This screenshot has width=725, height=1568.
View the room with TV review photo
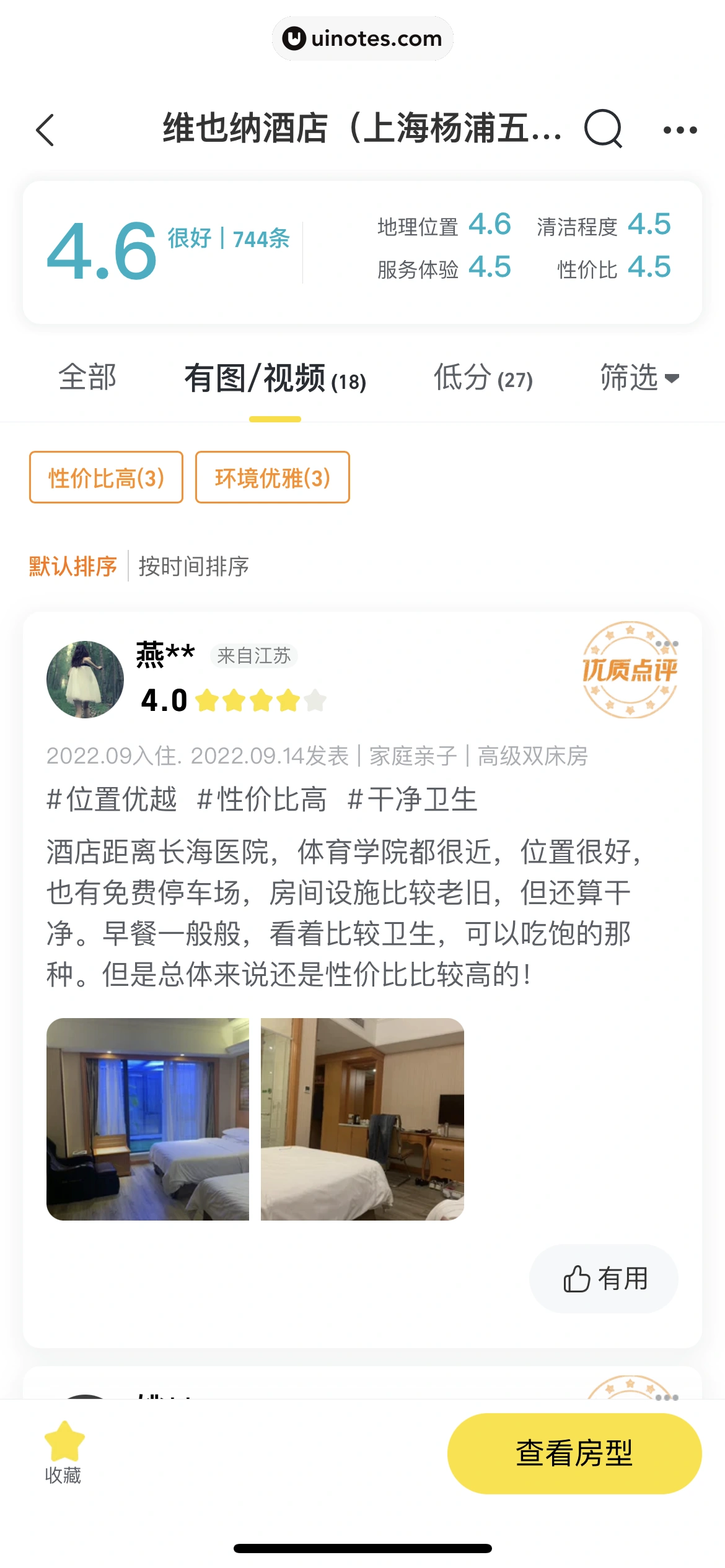[362, 1119]
